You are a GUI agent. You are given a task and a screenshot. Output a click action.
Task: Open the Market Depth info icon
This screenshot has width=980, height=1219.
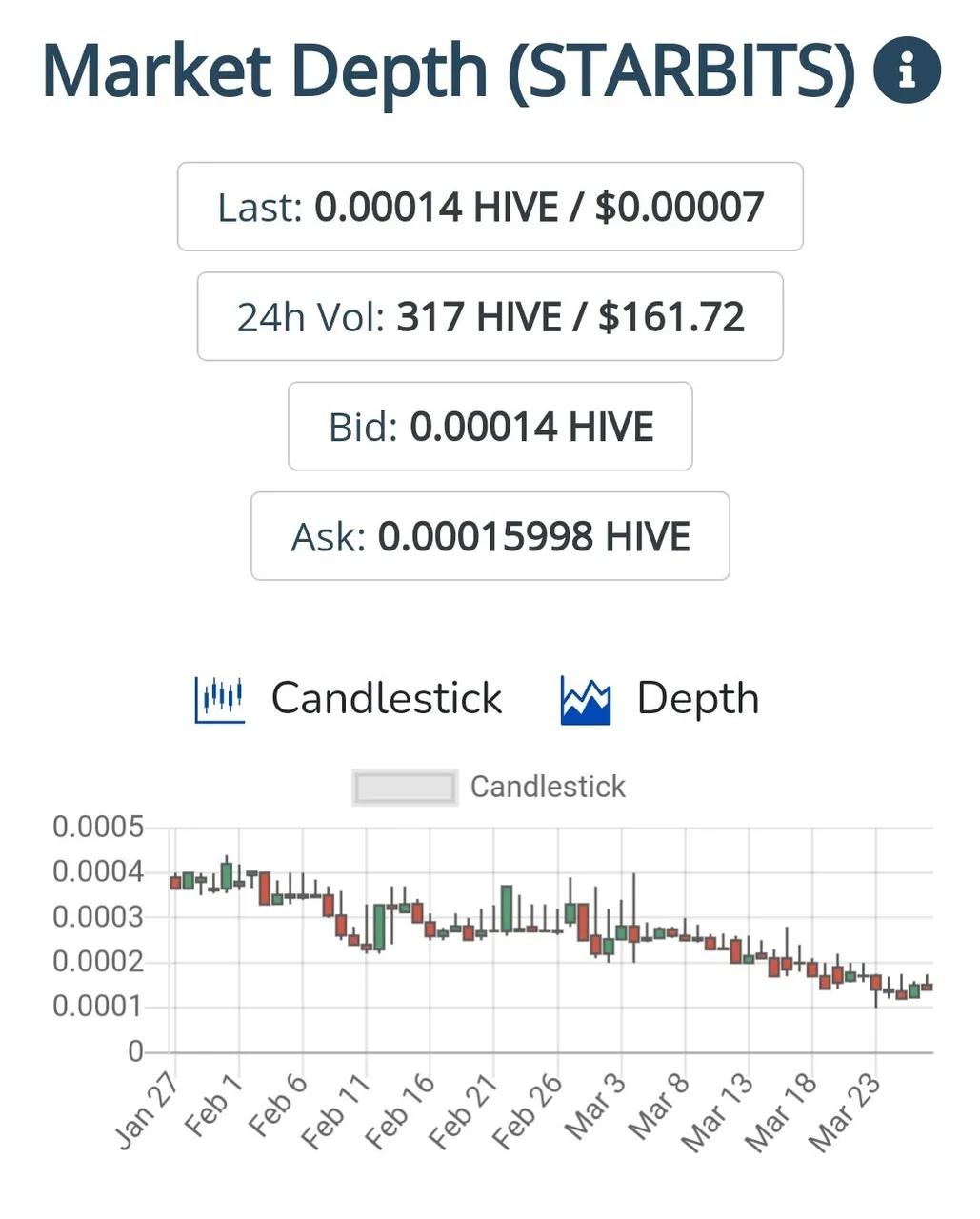(x=906, y=70)
